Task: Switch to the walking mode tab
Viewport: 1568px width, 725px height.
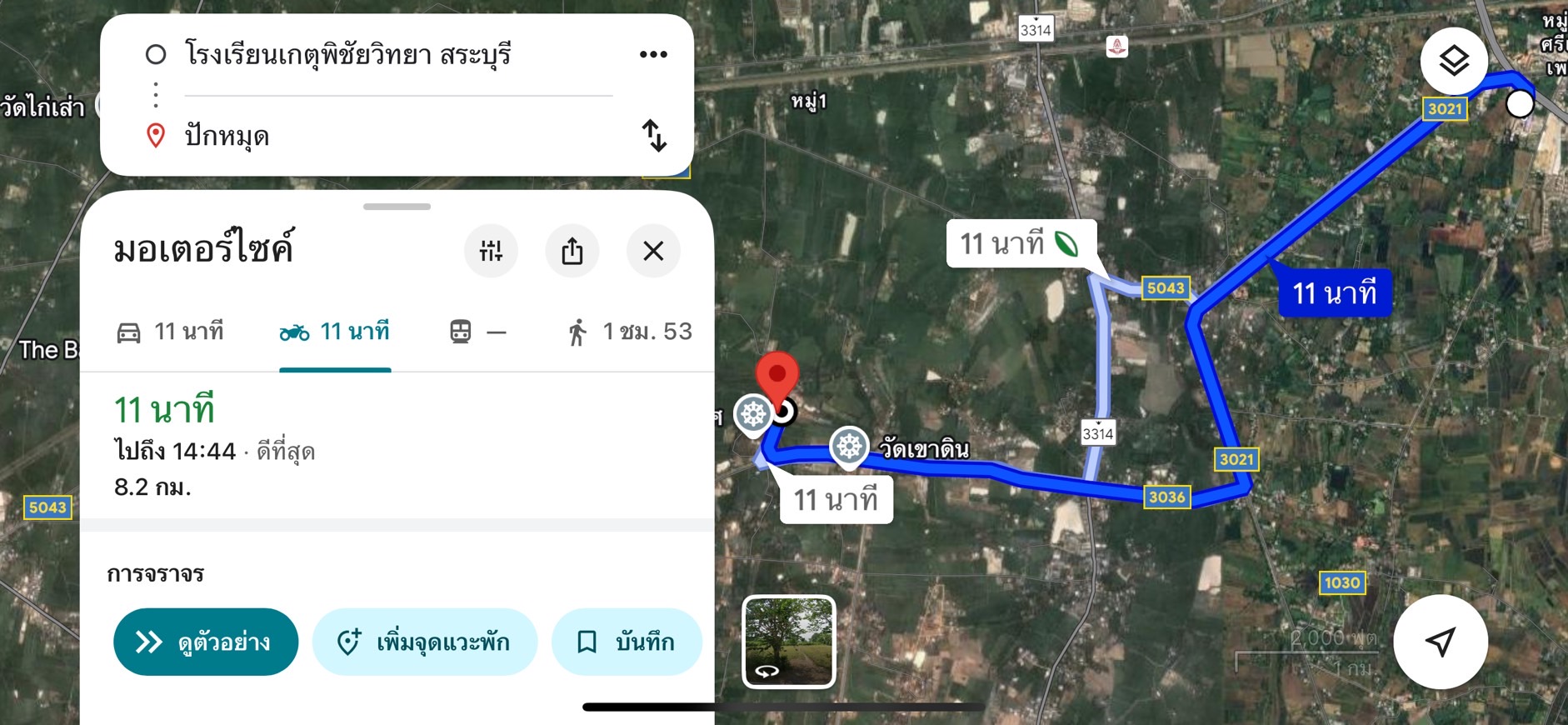Action: pyautogui.click(x=630, y=332)
